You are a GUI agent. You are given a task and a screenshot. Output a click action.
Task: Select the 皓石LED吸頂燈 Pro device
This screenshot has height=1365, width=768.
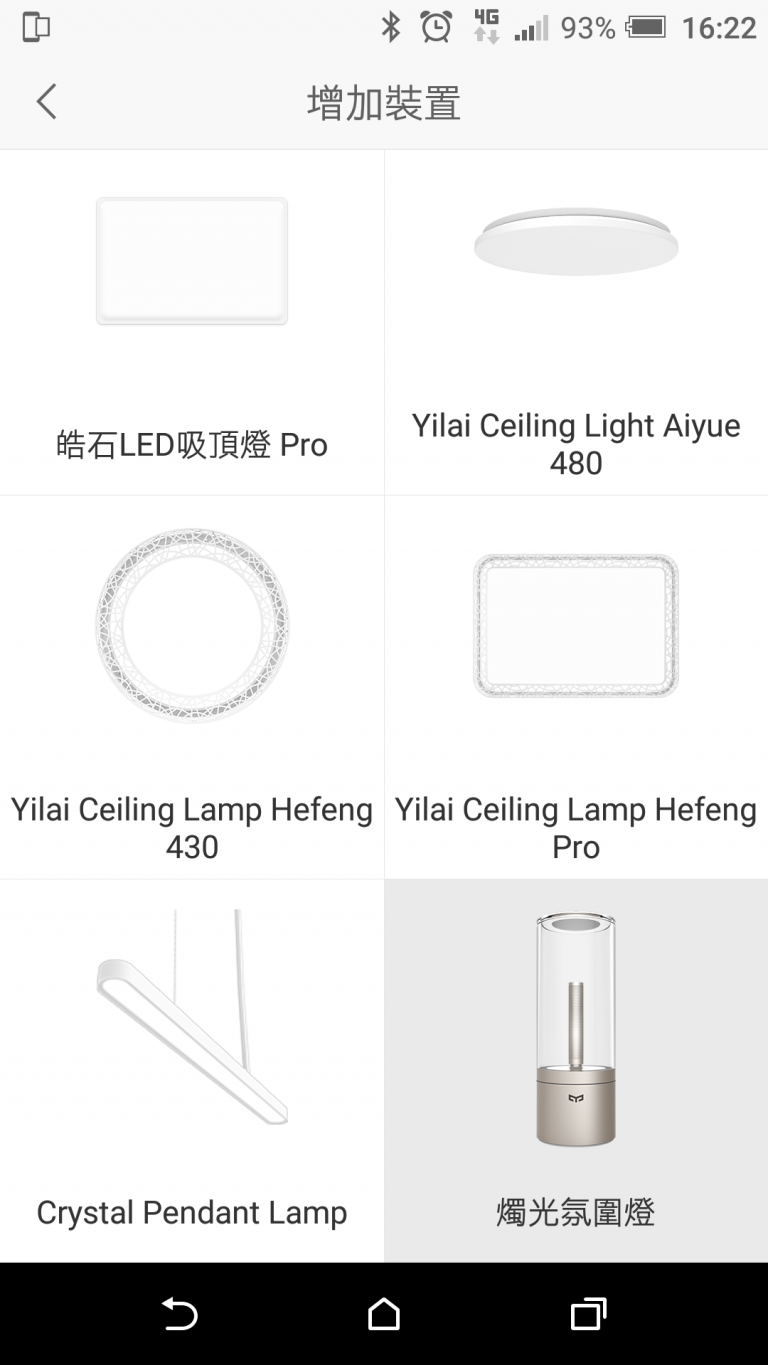191,323
